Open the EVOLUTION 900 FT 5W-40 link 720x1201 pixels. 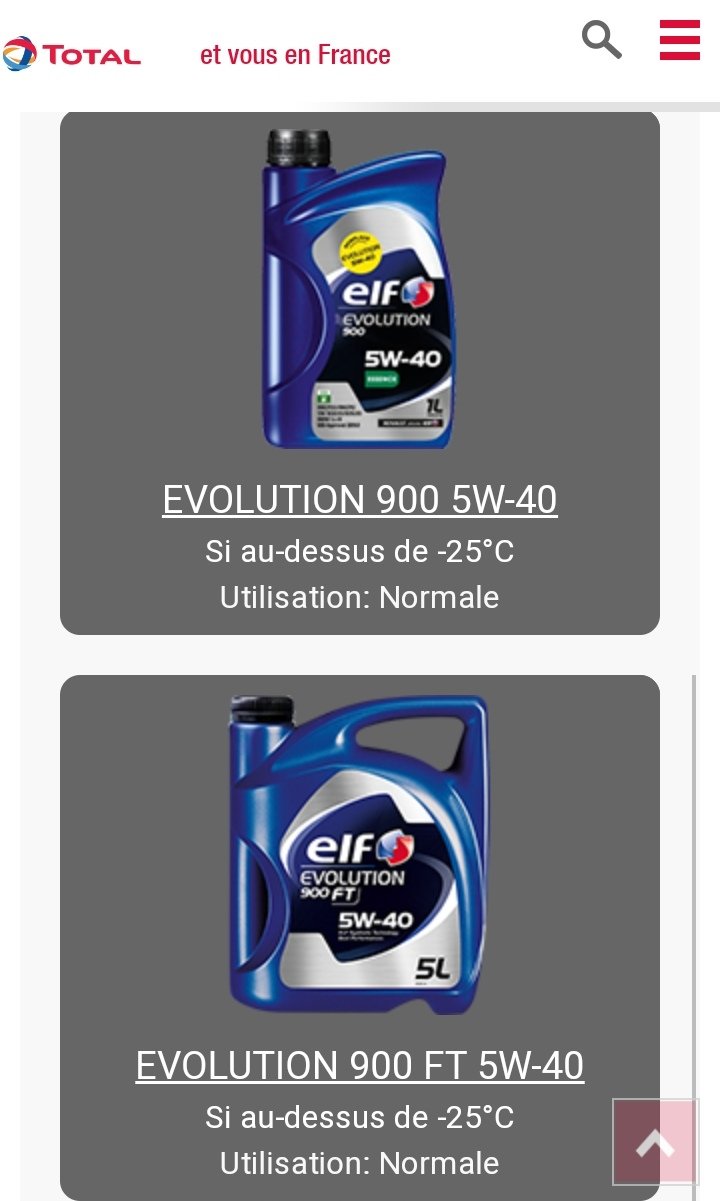click(x=360, y=1065)
